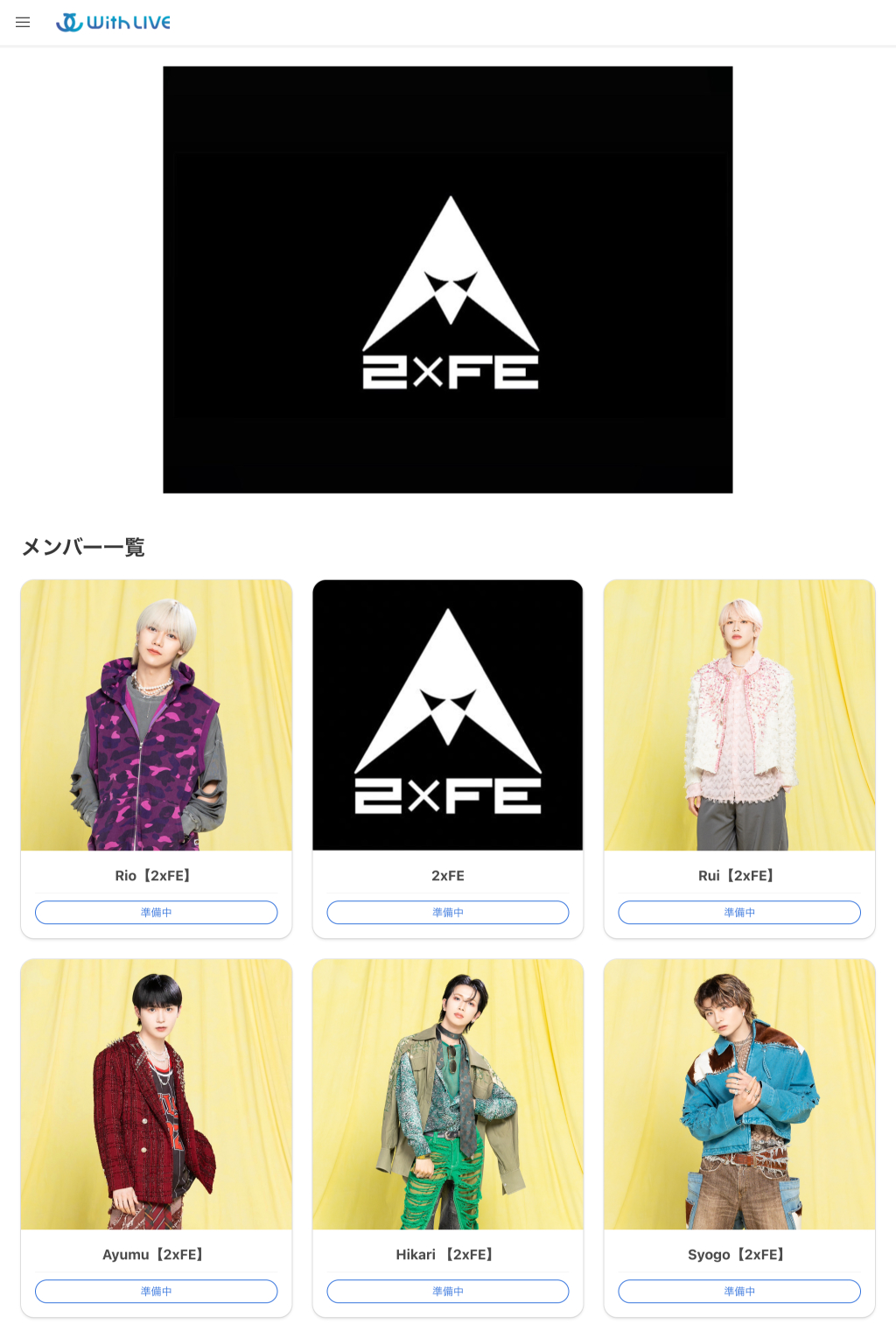The width and height of the screenshot is (896, 1338).
Task: Go to WithLIVE home via logo
Action: tap(114, 23)
